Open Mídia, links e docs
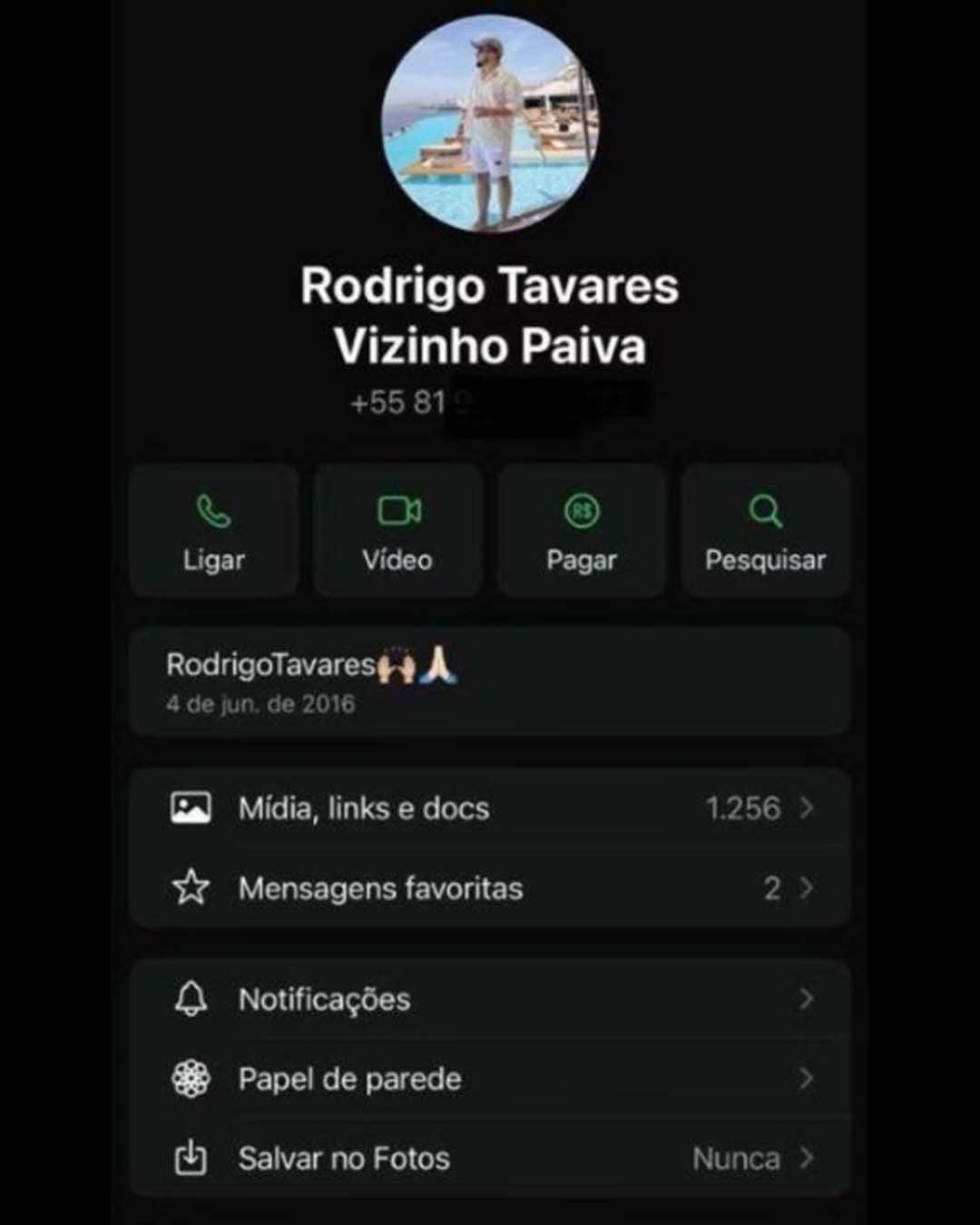980x1225 pixels. click(490, 808)
